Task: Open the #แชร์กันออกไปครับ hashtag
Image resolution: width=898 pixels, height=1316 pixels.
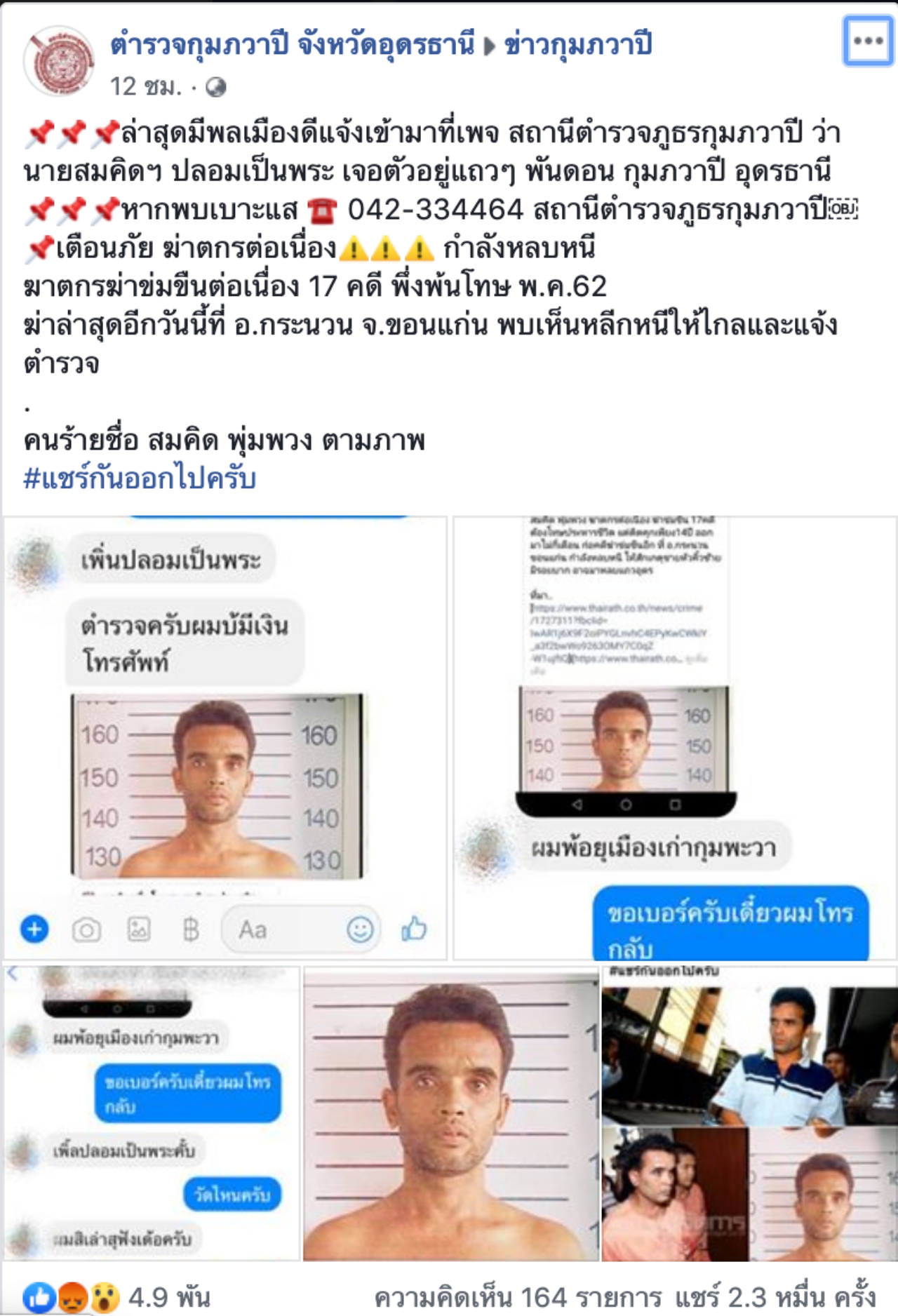Action: point(139,479)
